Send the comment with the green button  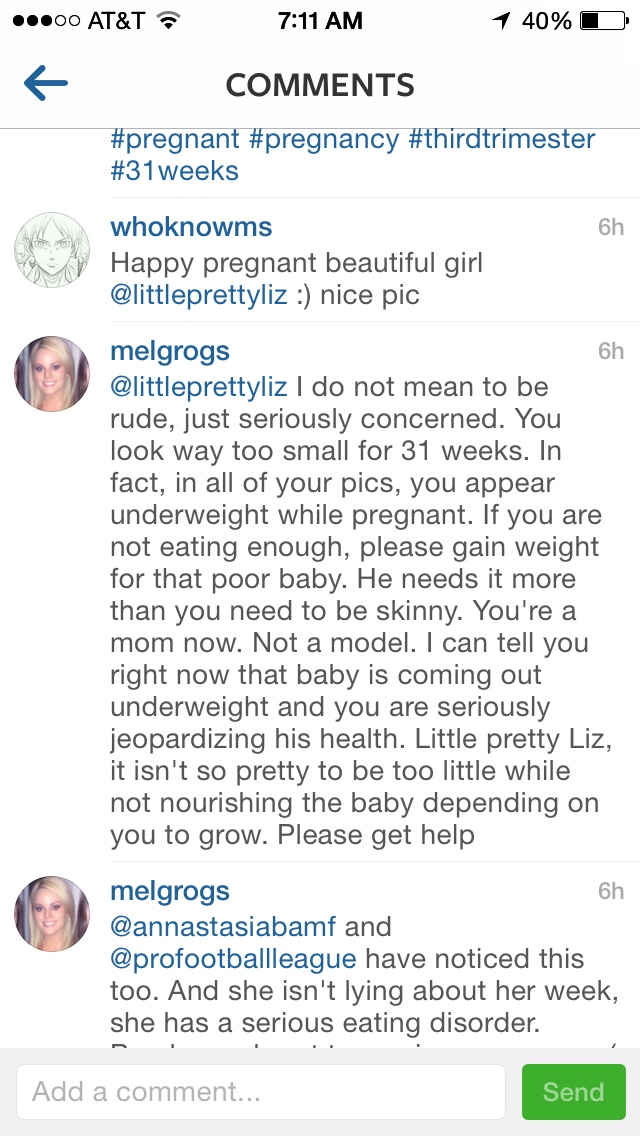pyautogui.click(x=573, y=1091)
